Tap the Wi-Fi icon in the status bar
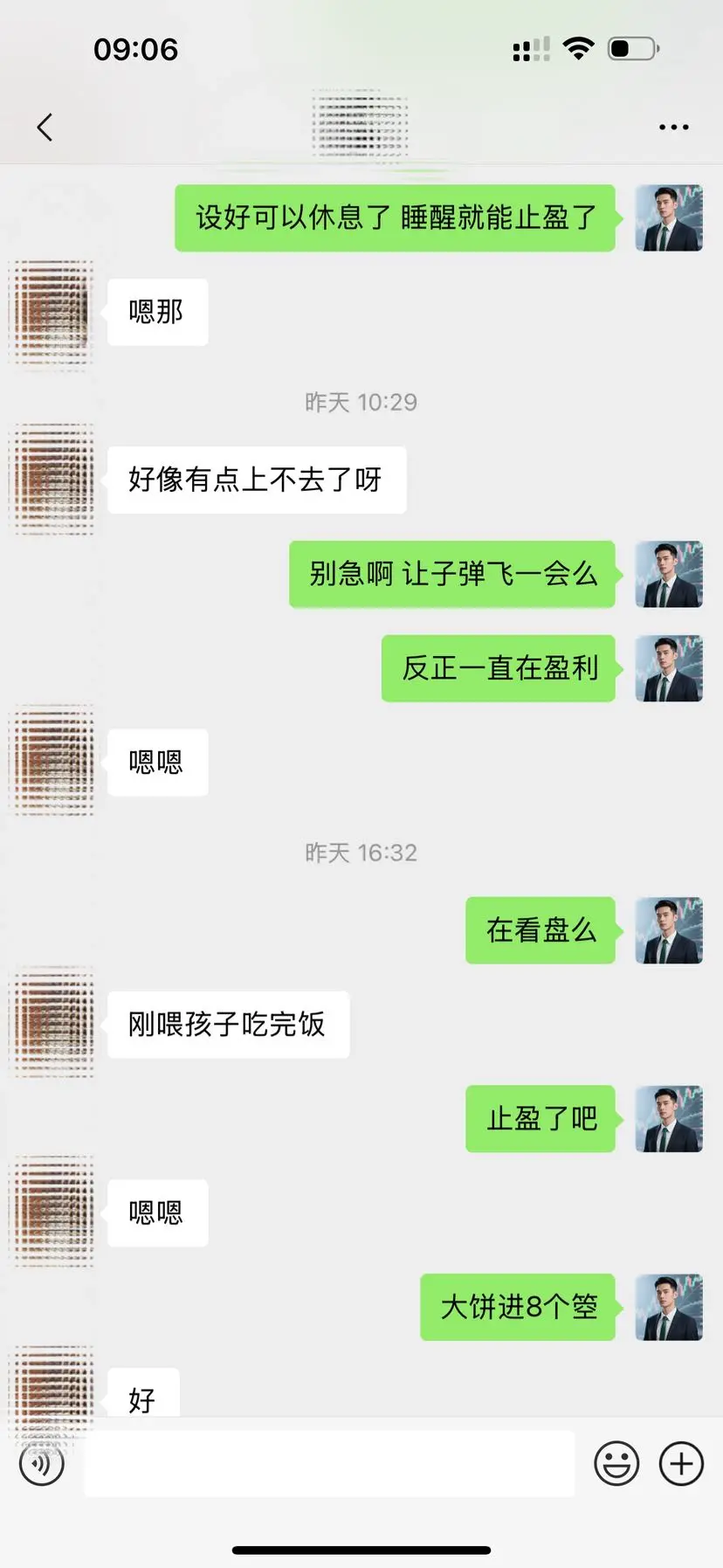The height and width of the screenshot is (1568, 723). [x=578, y=48]
